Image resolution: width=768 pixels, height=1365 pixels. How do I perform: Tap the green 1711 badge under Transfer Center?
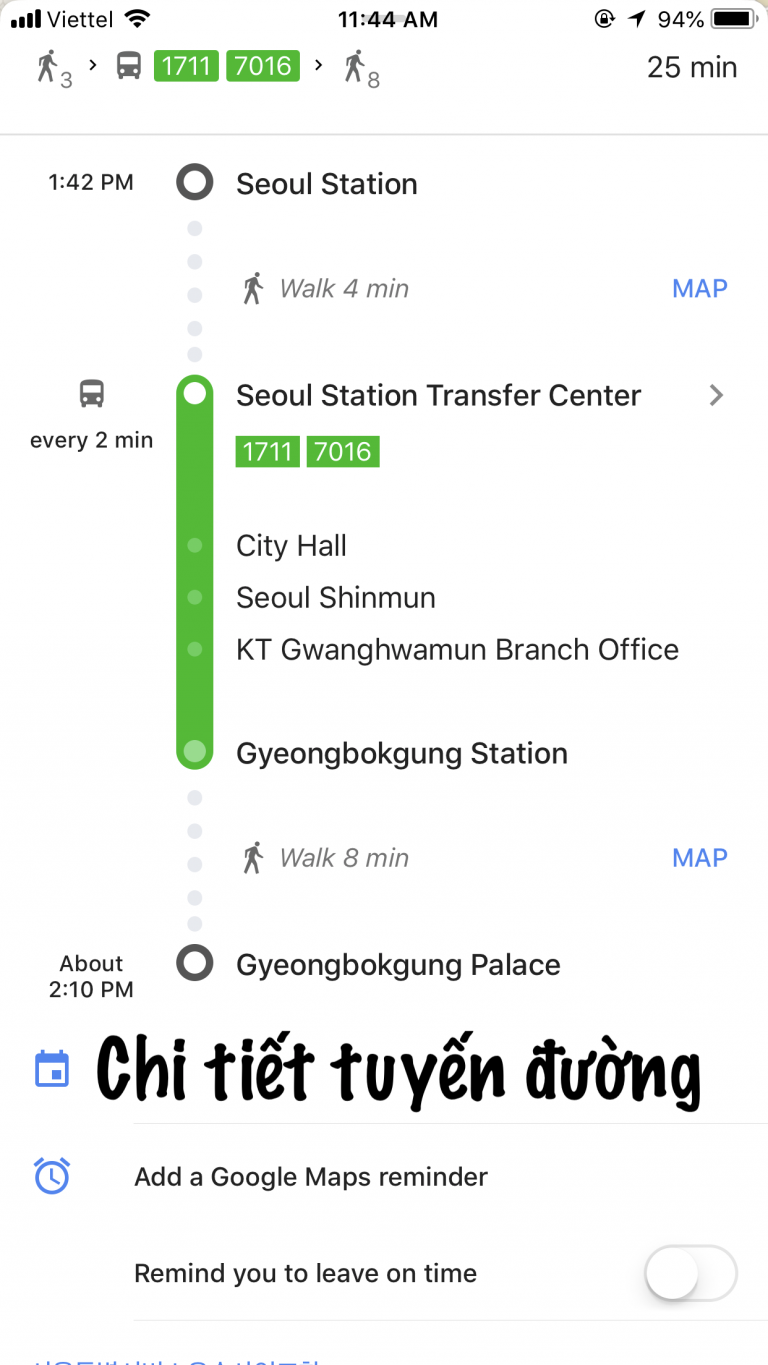266,451
